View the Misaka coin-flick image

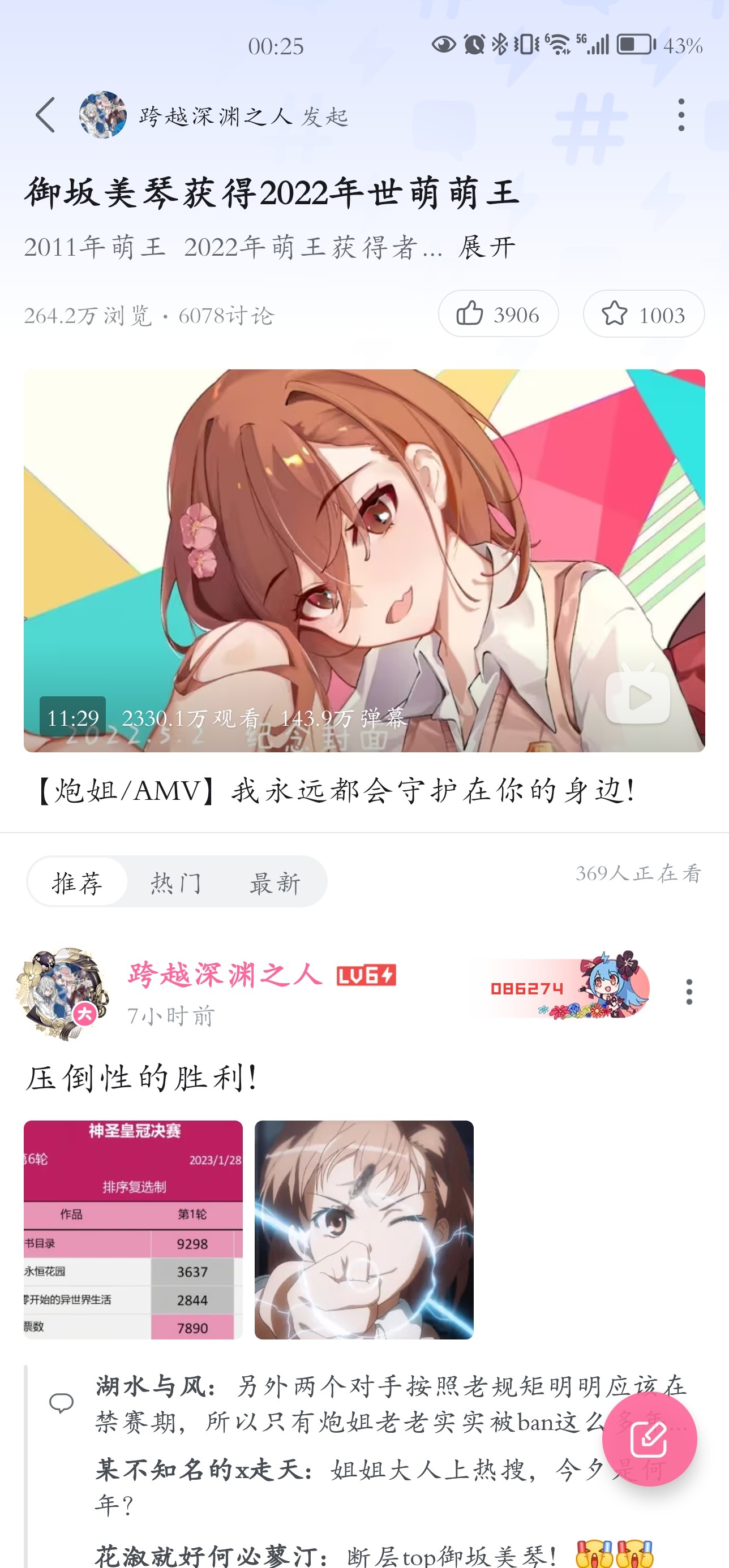click(x=363, y=1230)
